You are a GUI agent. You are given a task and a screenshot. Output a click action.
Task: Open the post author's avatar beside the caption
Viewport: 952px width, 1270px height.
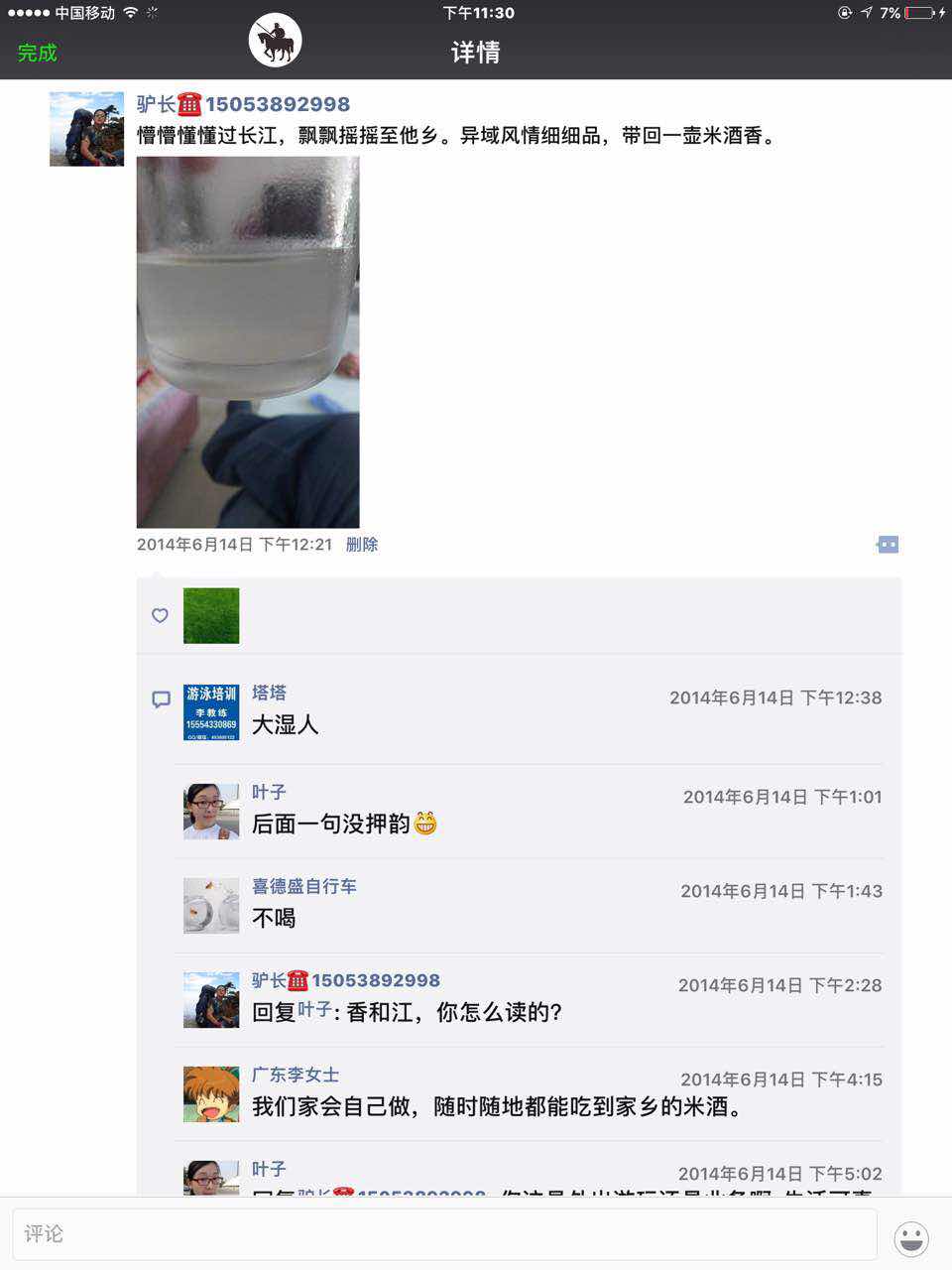point(87,129)
